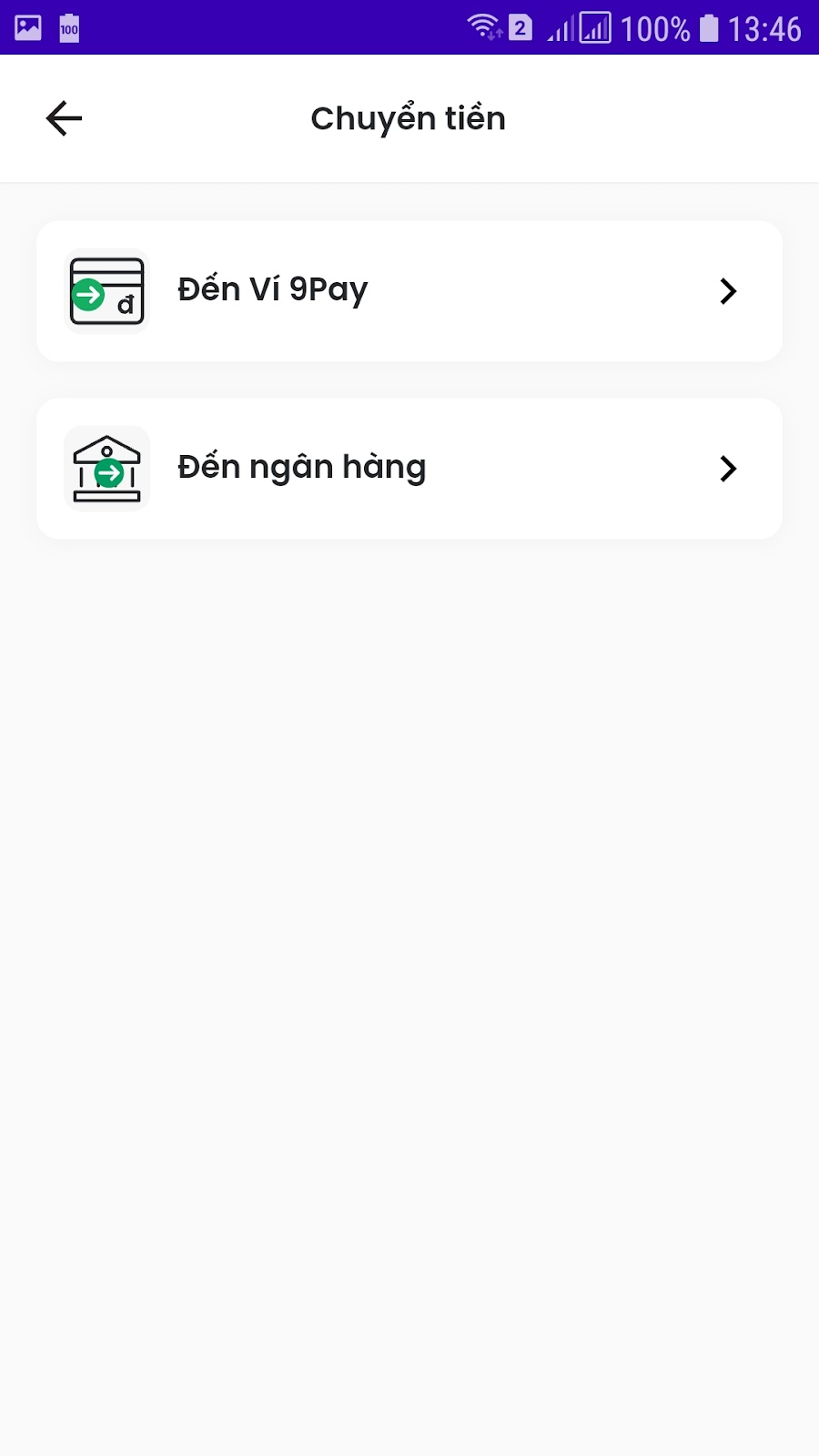
Task: Expand the Đến Ví 9Pay option chevron
Action: 727,290
